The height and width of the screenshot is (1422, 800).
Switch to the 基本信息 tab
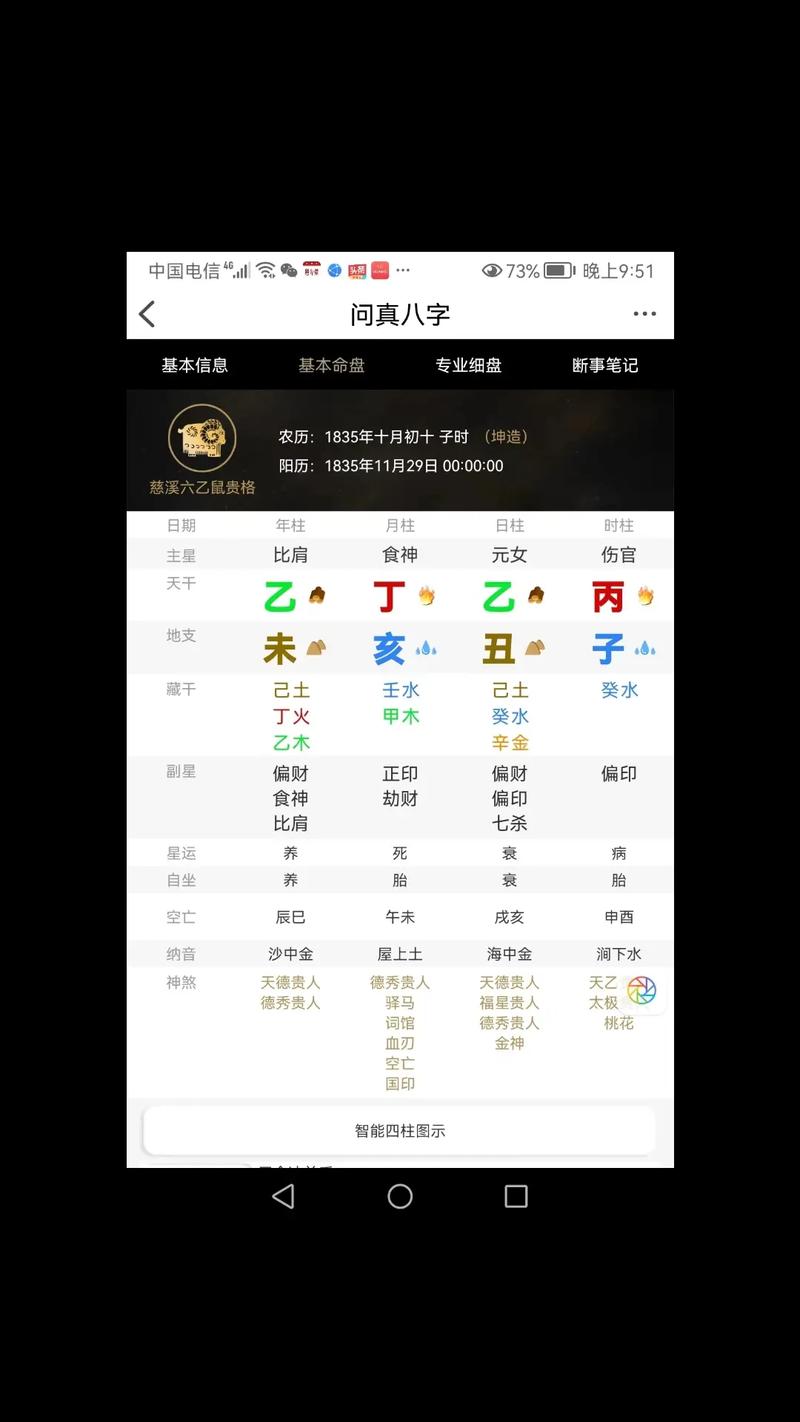195,365
